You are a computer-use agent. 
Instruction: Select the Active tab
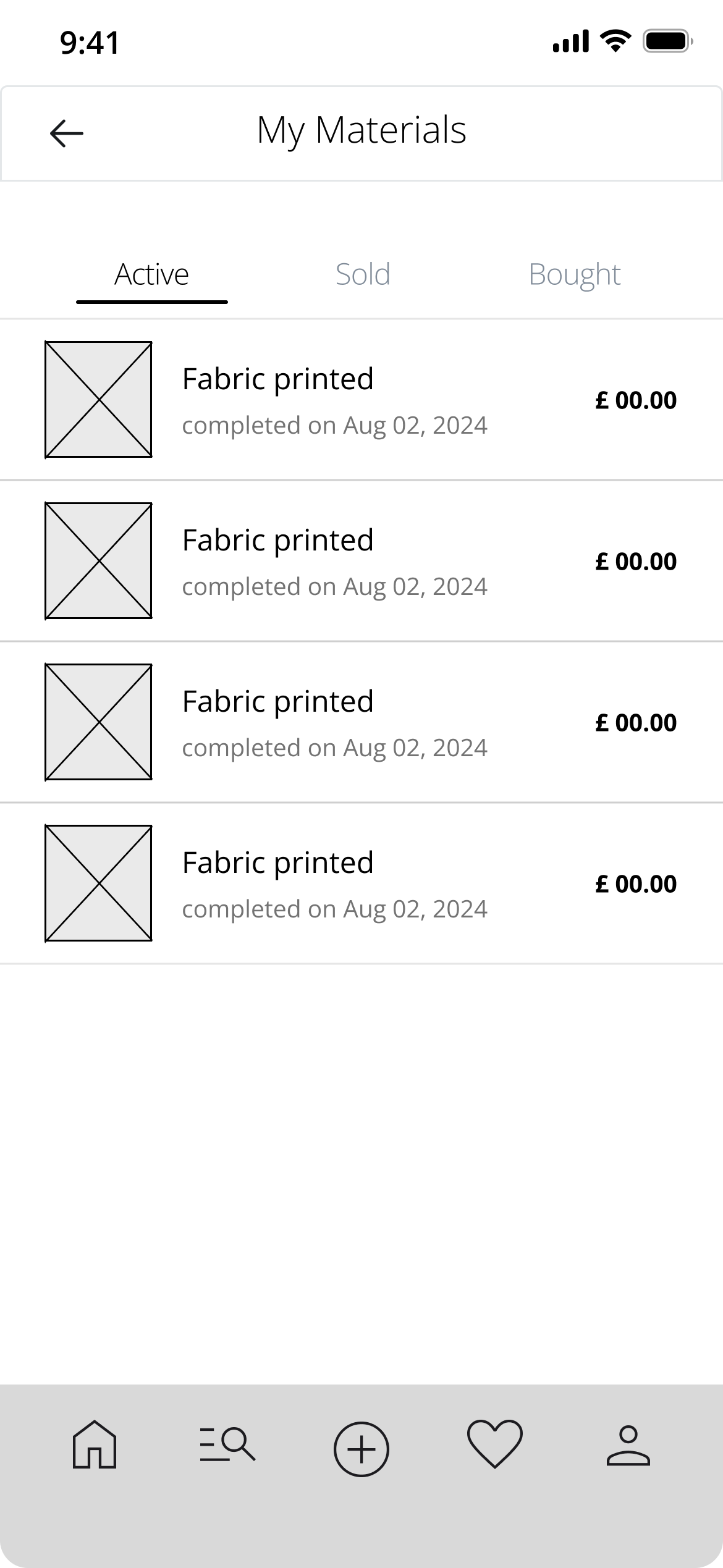(x=151, y=274)
